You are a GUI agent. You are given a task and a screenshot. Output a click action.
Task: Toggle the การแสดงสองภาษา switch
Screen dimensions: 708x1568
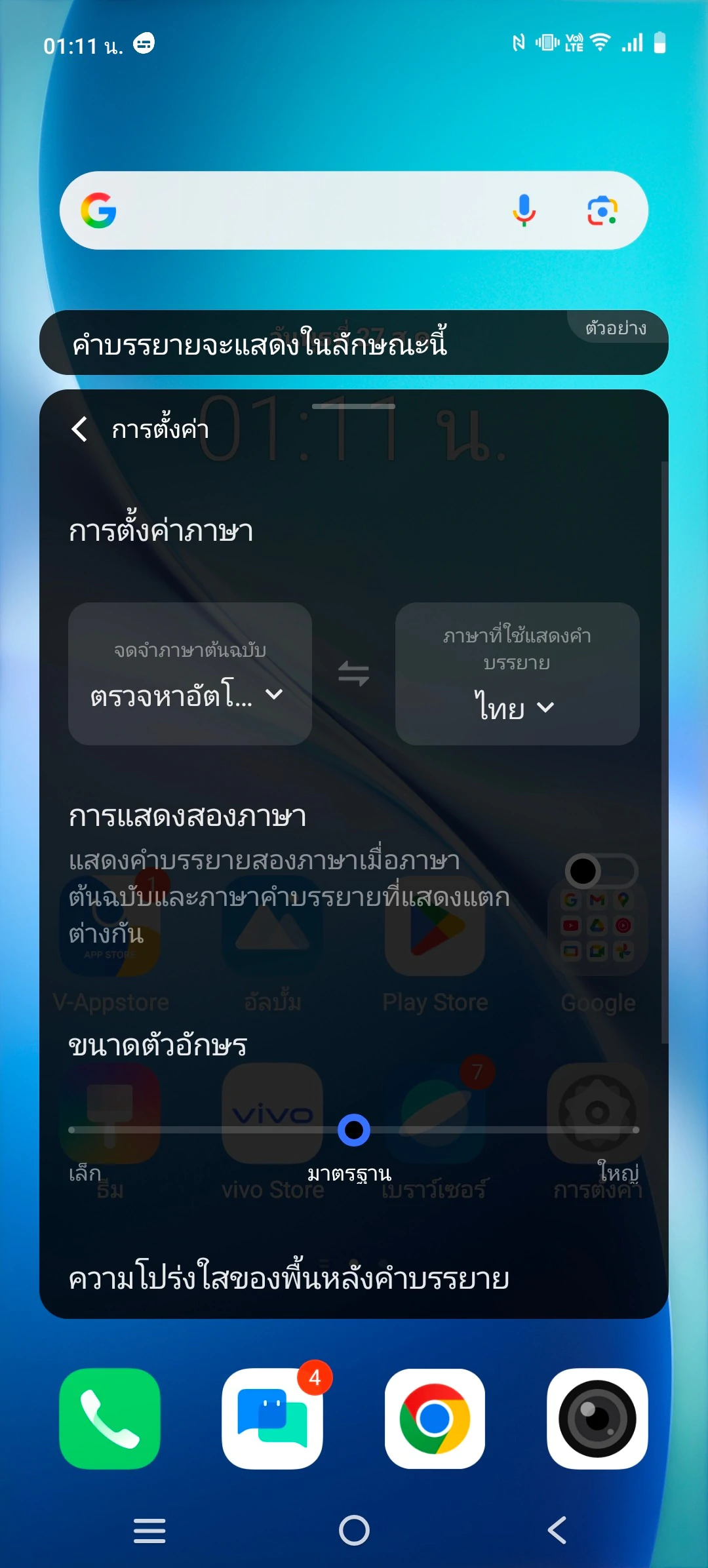(x=601, y=871)
